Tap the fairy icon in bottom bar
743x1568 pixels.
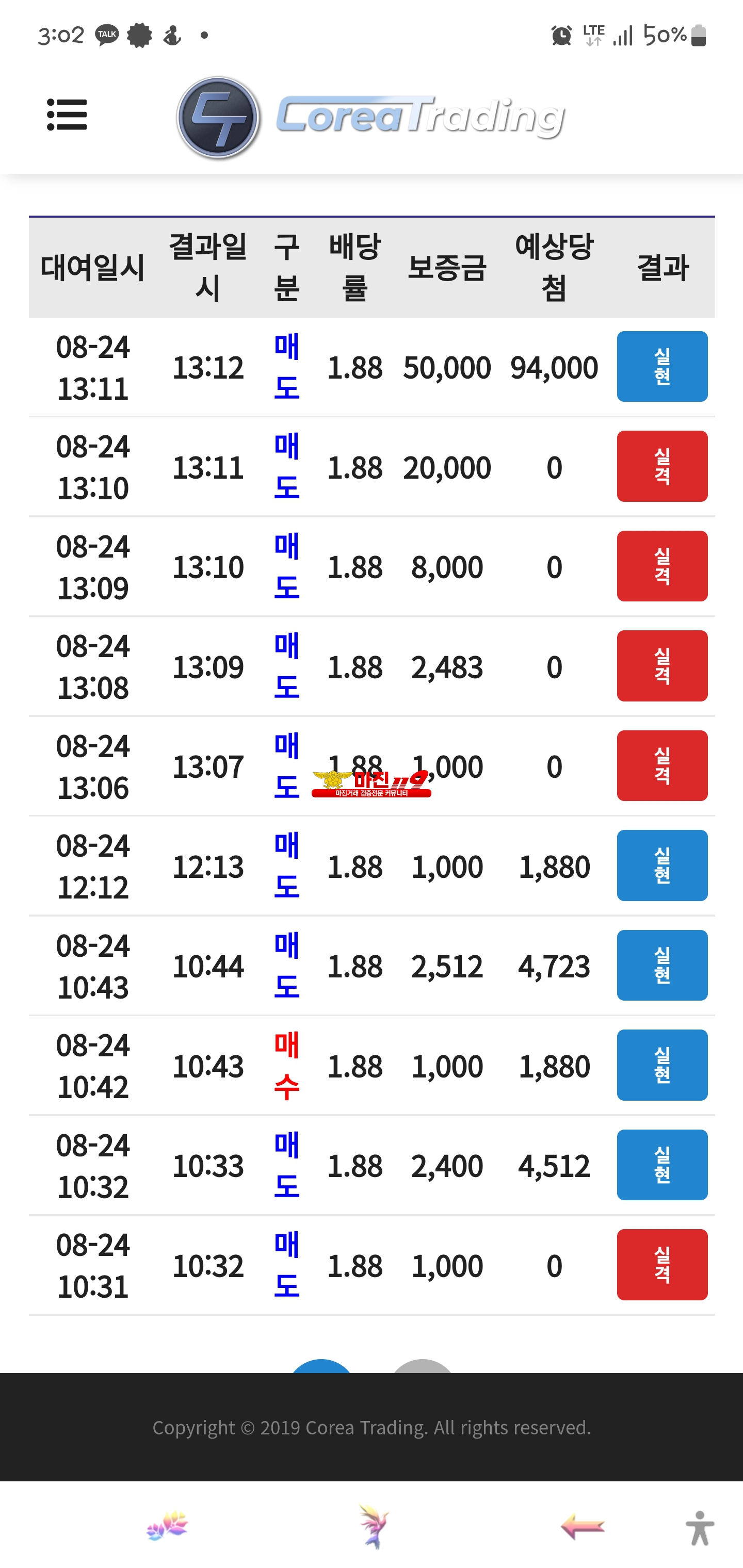pos(374,1526)
